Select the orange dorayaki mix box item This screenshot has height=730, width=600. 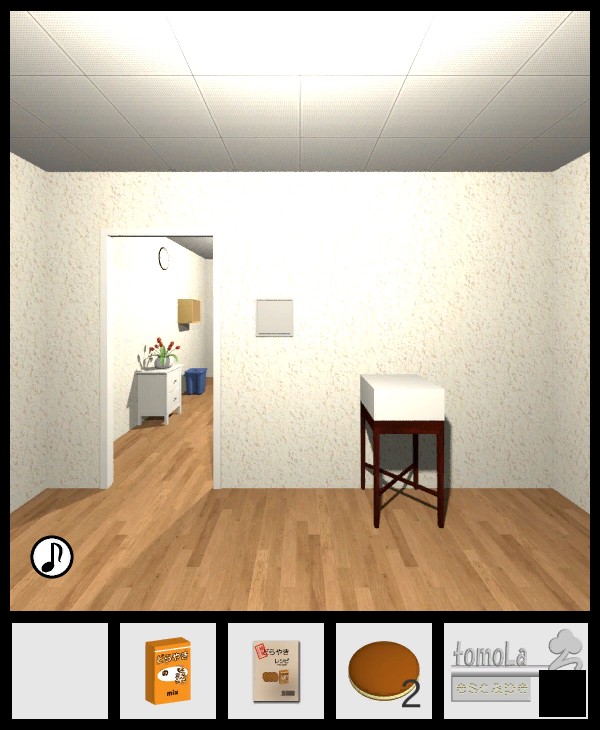click(x=168, y=670)
